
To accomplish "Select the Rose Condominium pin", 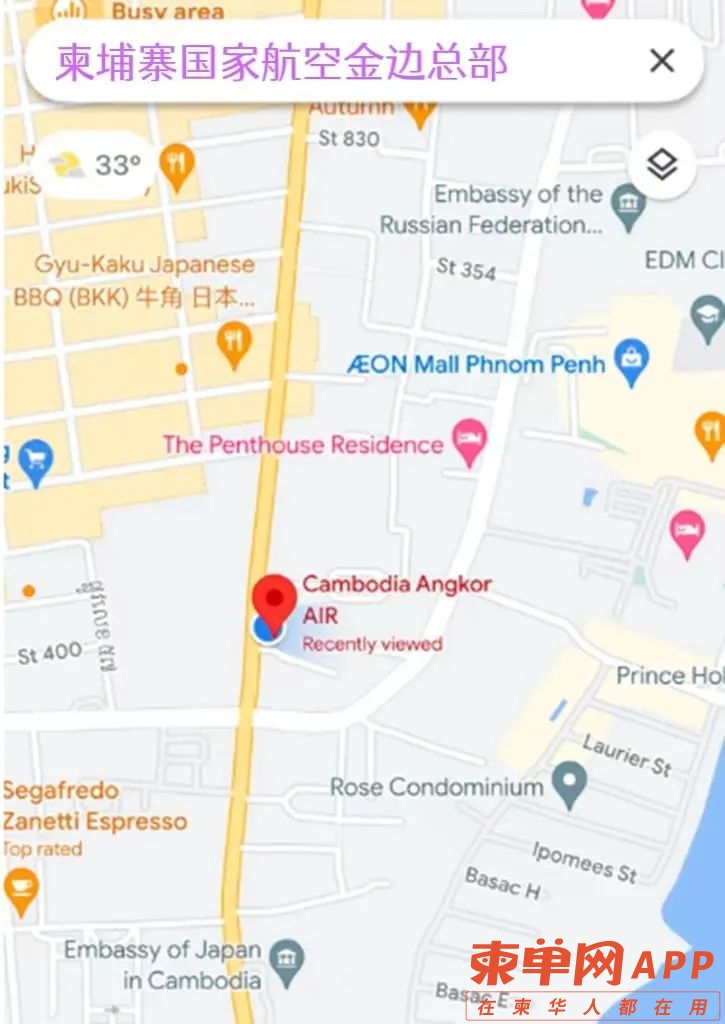I will coord(571,783).
